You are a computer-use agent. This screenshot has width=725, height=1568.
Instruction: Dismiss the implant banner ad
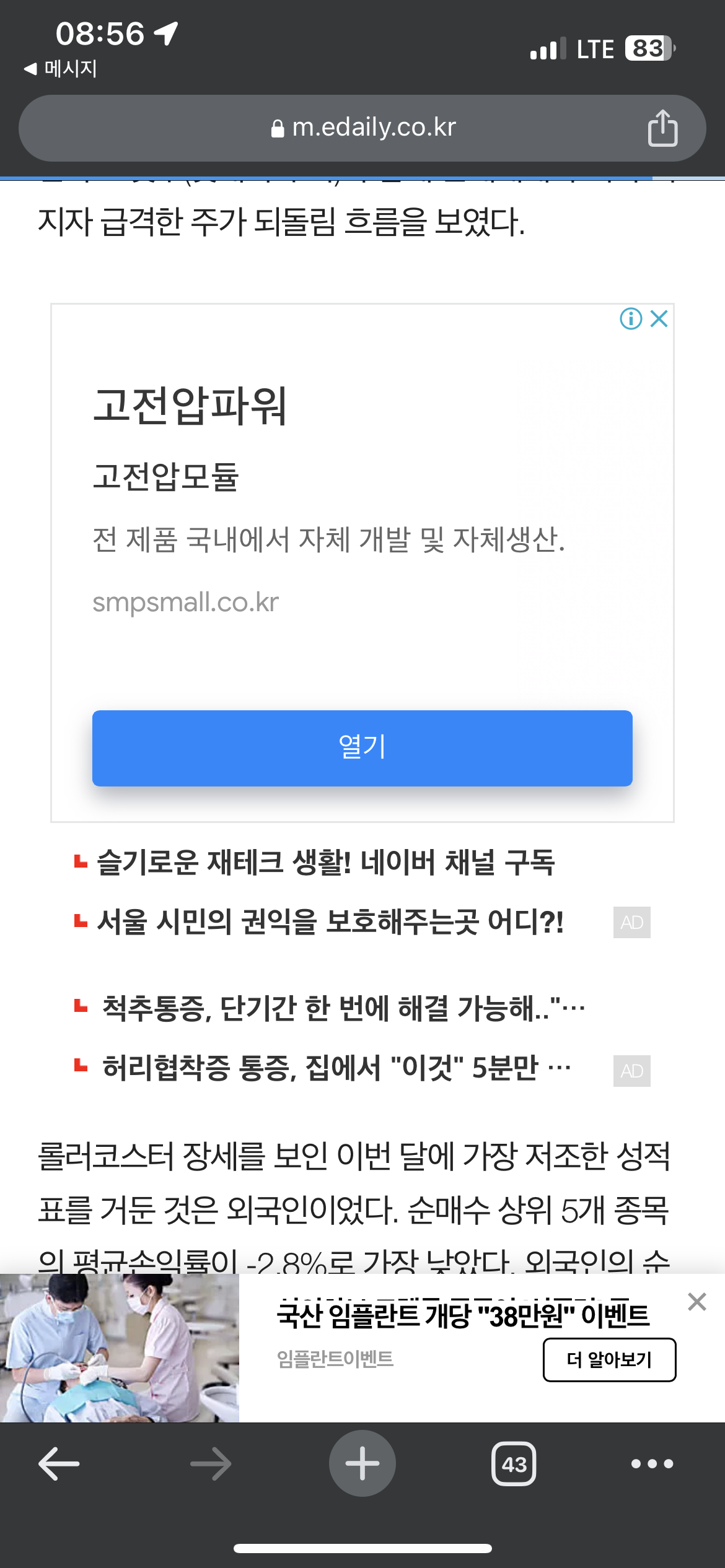[x=697, y=1302]
